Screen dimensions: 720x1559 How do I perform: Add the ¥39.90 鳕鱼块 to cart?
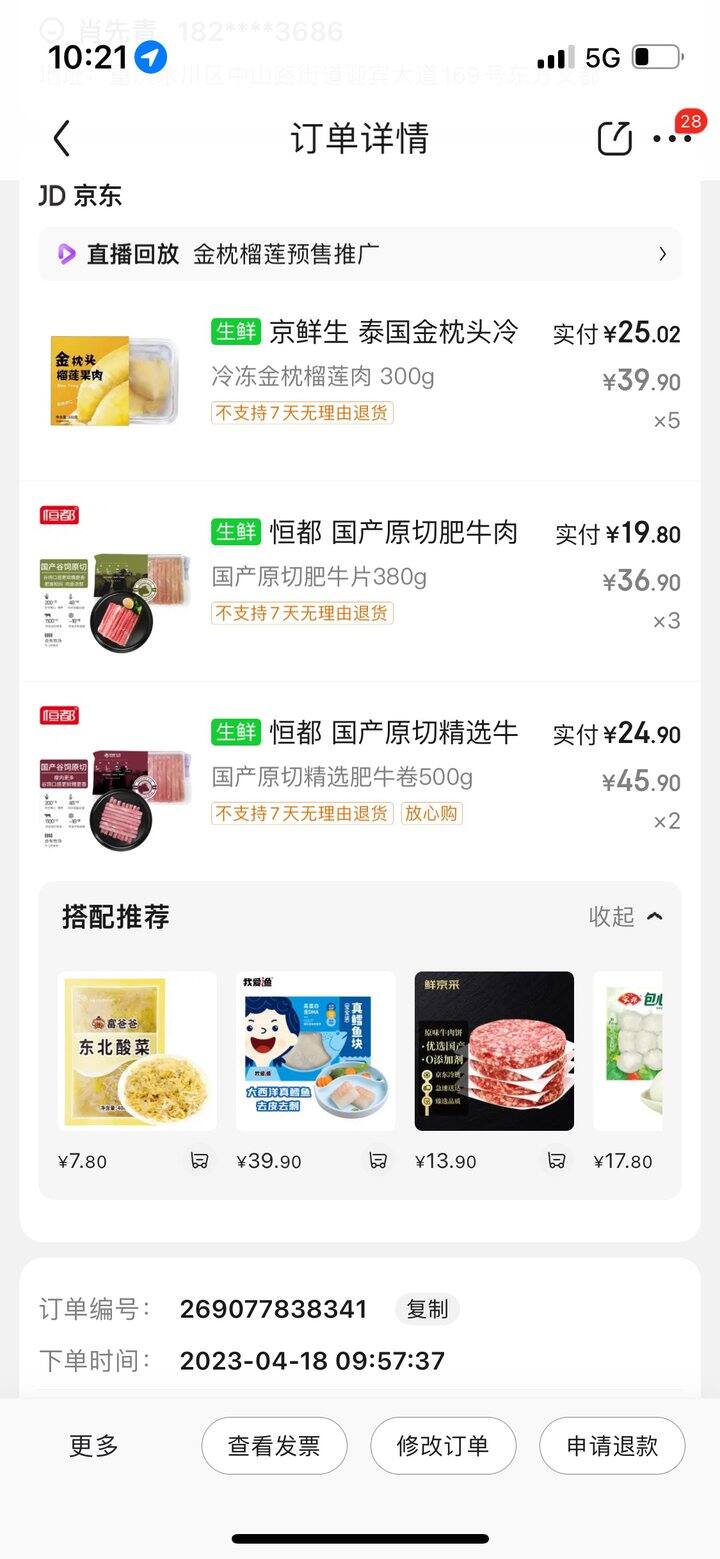point(378,1160)
